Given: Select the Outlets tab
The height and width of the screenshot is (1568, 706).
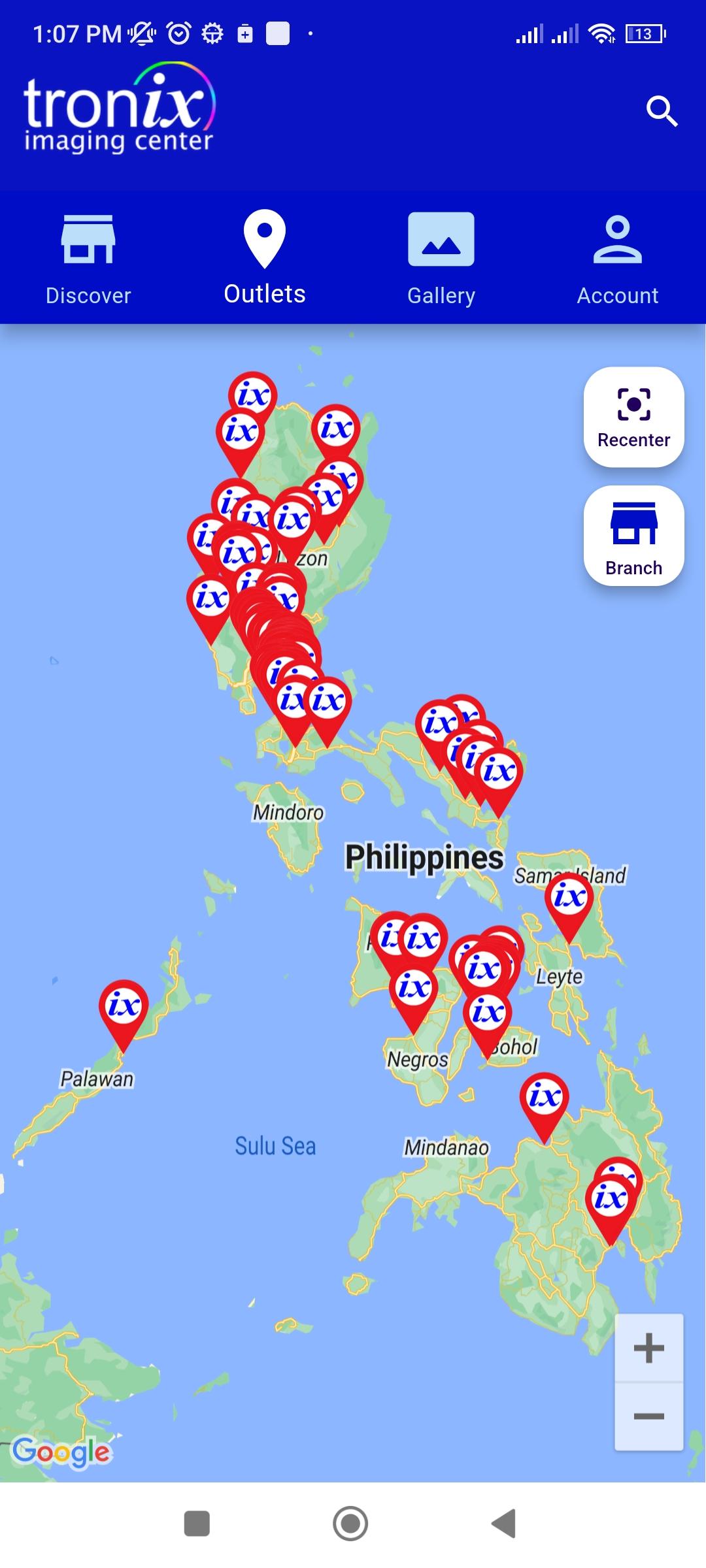Looking at the screenshot, I should pyautogui.click(x=265, y=259).
